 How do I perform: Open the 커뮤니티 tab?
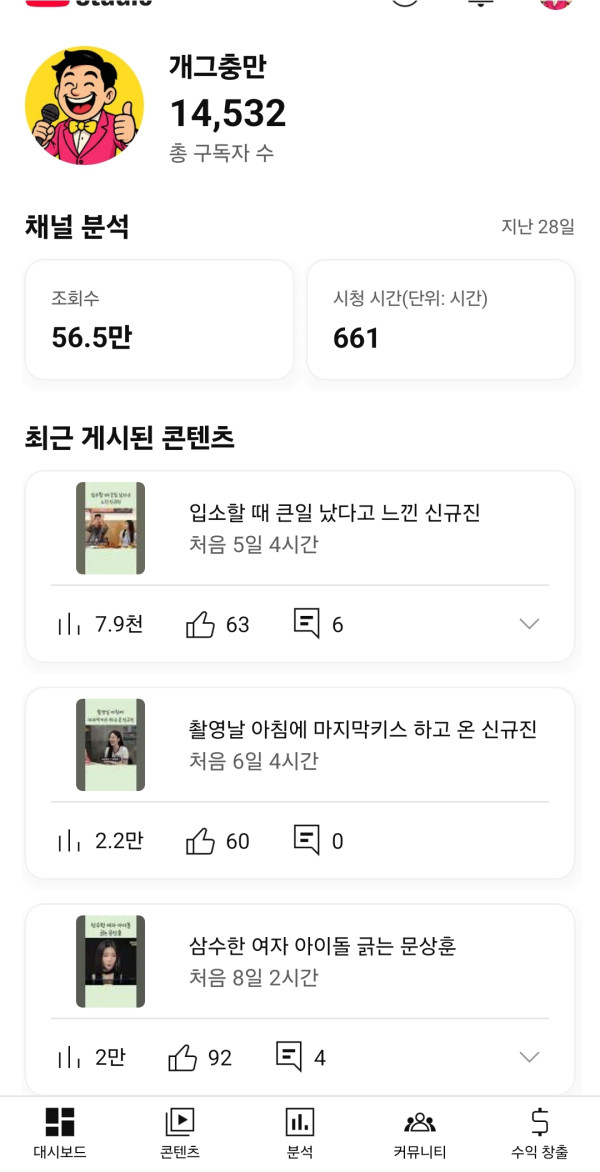click(420, 1133)
